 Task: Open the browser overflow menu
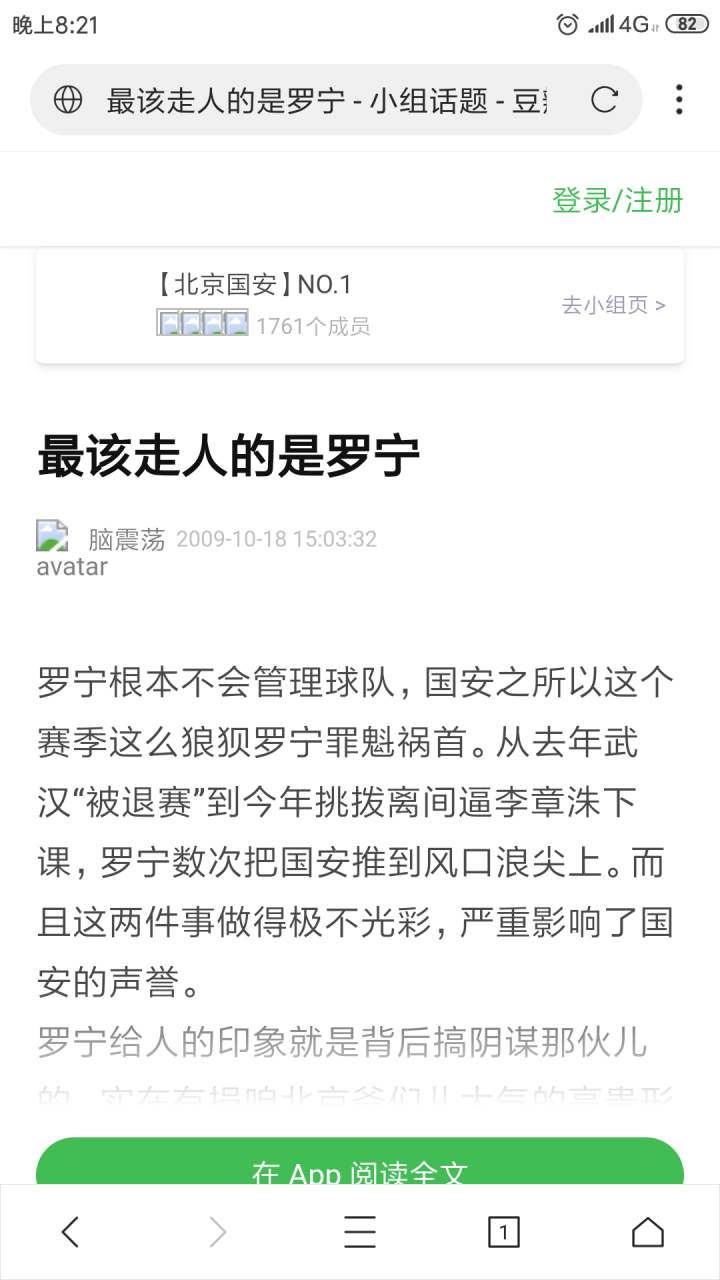click(679, 100)
